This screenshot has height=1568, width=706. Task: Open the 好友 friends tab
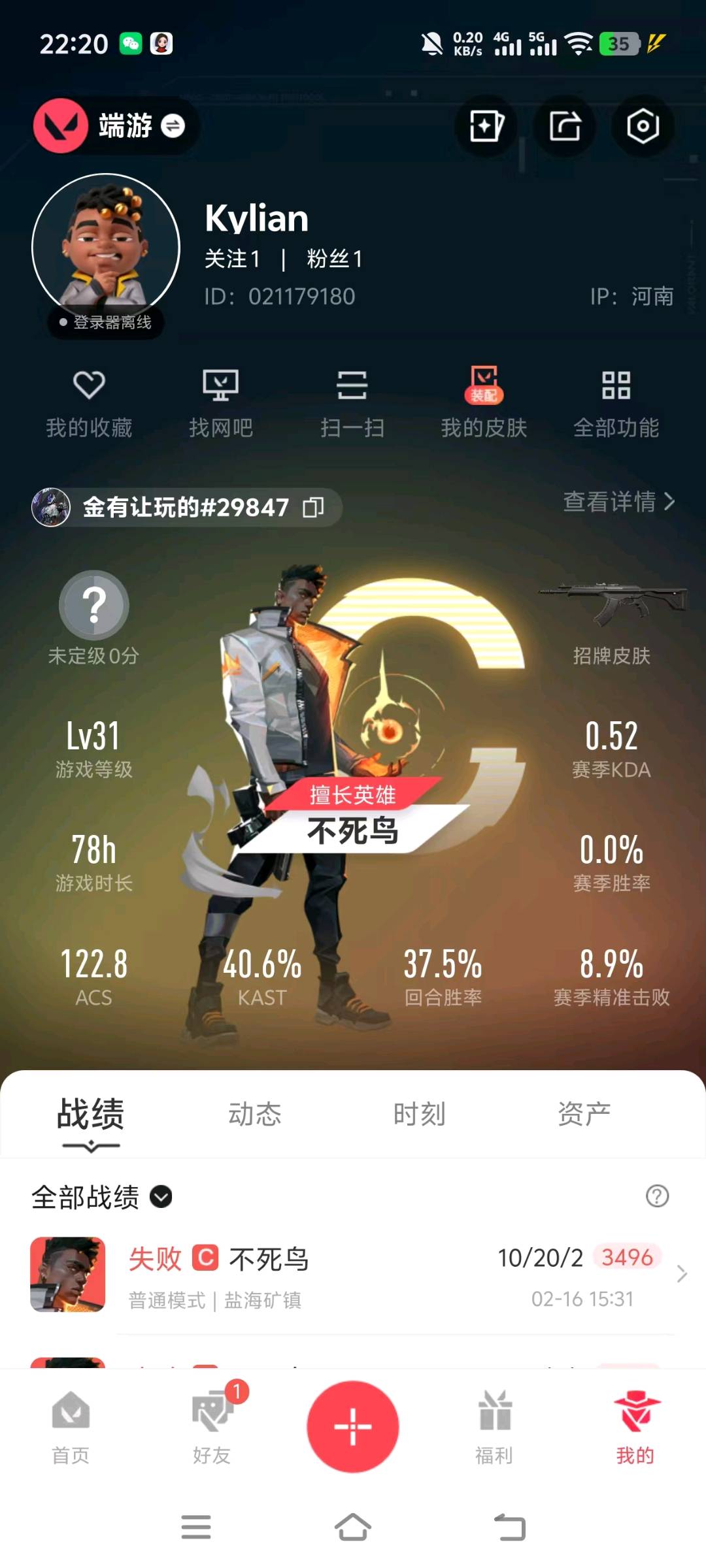[212, 1426]
